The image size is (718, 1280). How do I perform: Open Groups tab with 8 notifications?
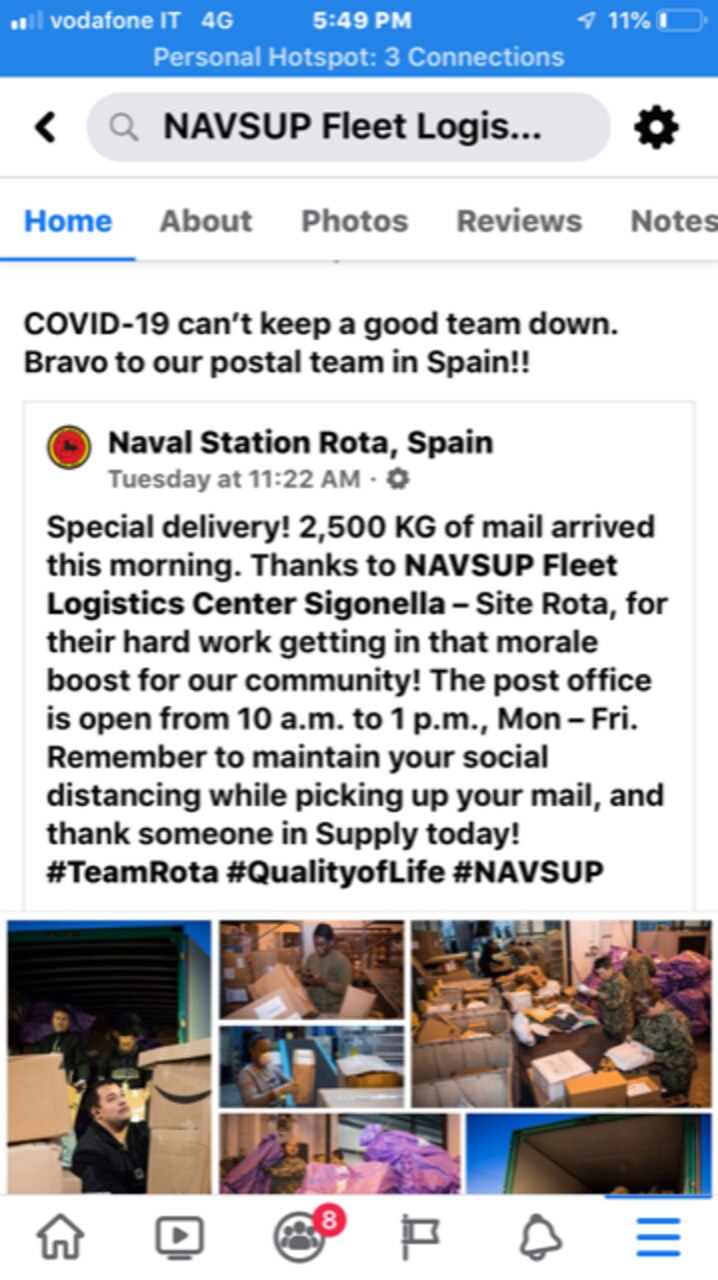pos(298,1238)
